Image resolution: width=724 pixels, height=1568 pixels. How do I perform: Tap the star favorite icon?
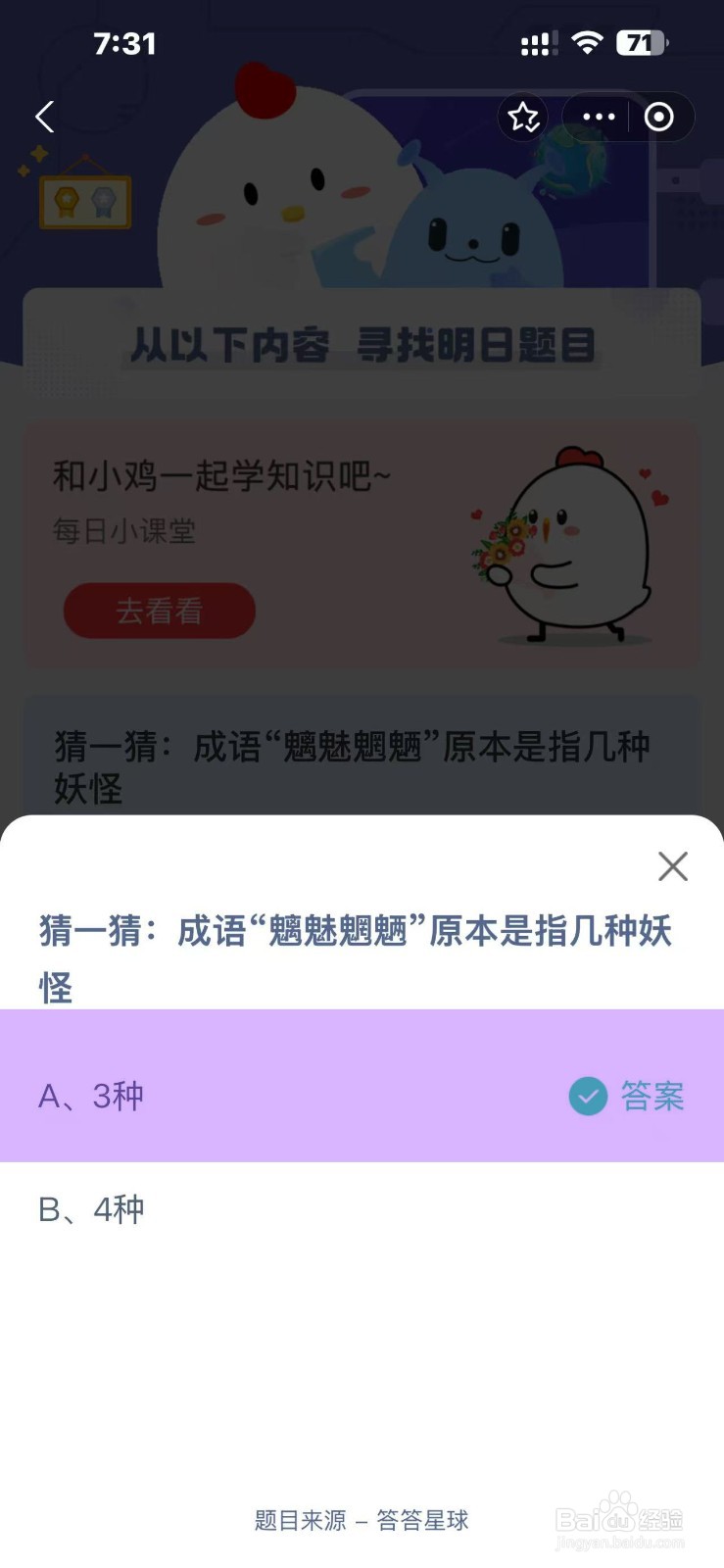click(523, 117)
